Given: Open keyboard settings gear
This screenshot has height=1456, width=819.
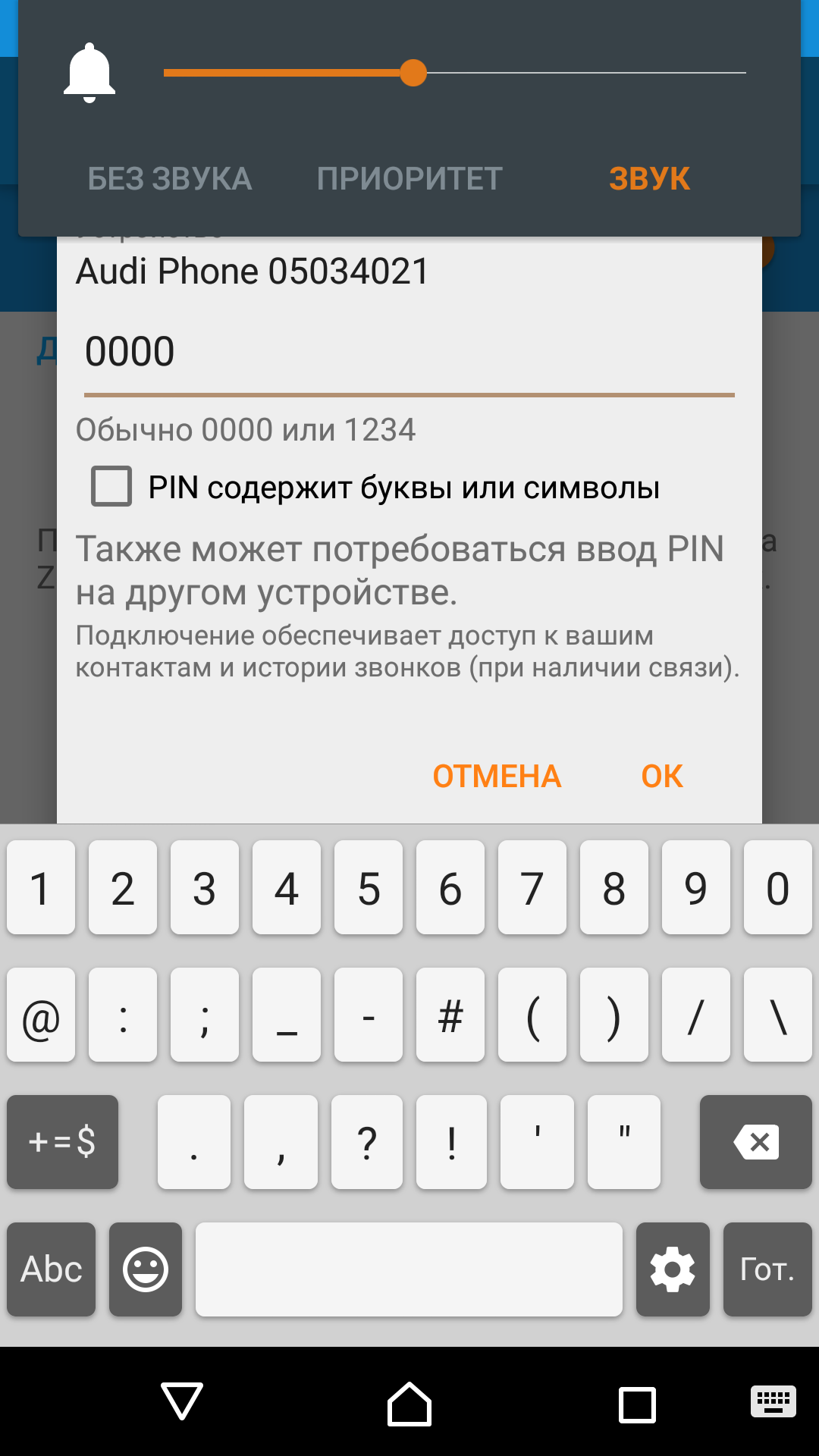Looking at the screenshot, I should pos(673,1269).
